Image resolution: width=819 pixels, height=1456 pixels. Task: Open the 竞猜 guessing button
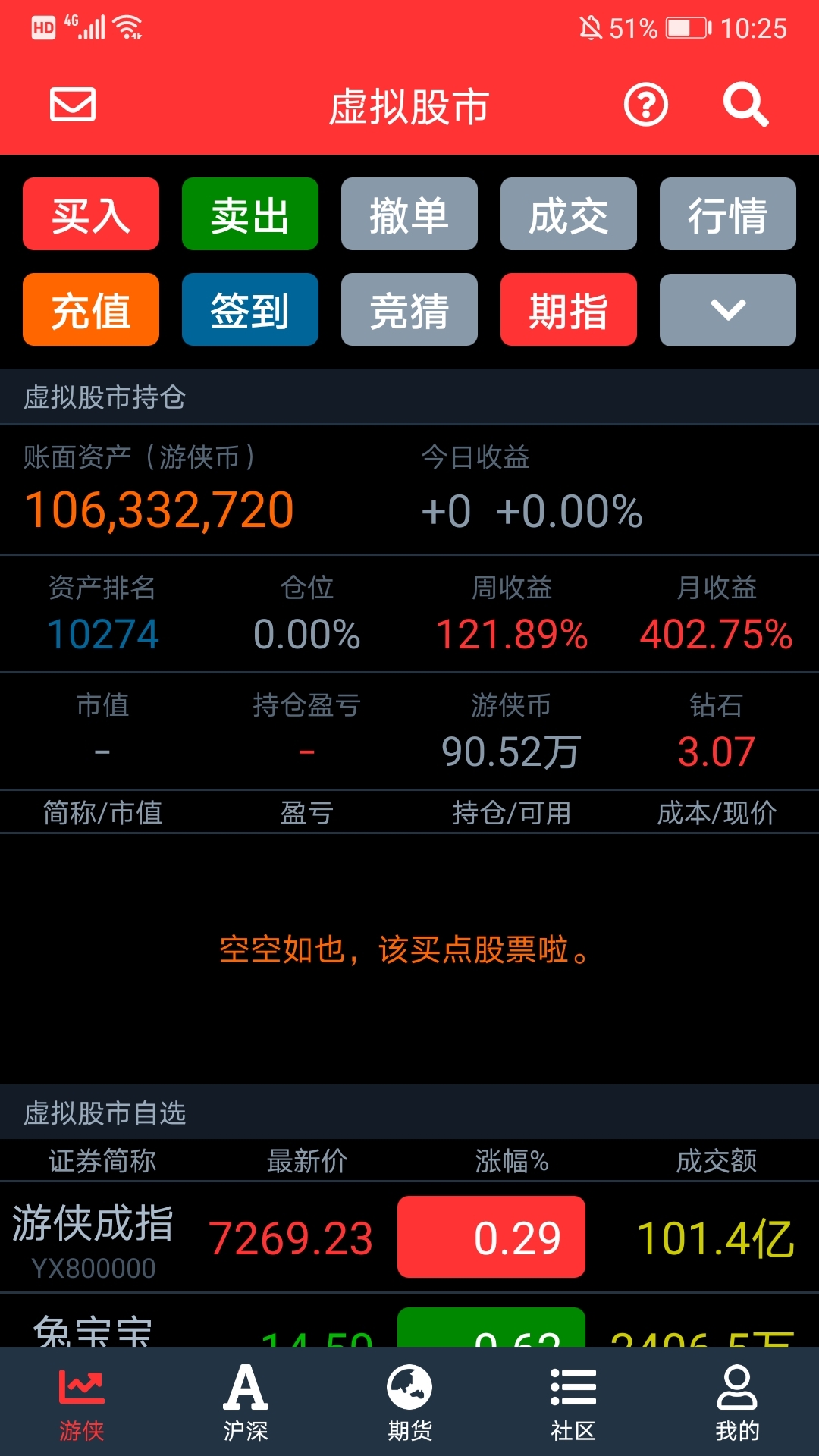[x=409, y=309]
